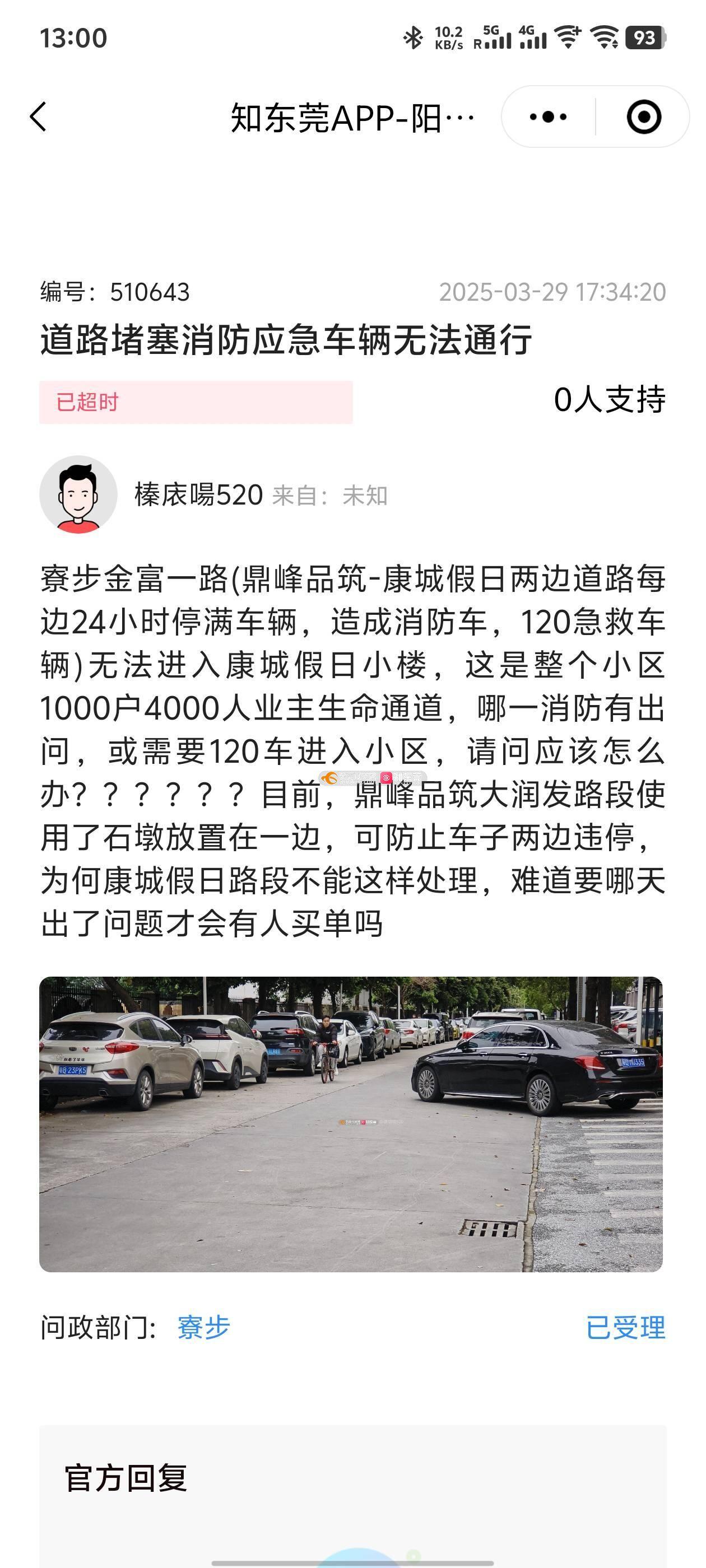This screenshot has height=1568, width=706.
Task: Go back using the top-left arrow
Action: click(x=38, y=116)
